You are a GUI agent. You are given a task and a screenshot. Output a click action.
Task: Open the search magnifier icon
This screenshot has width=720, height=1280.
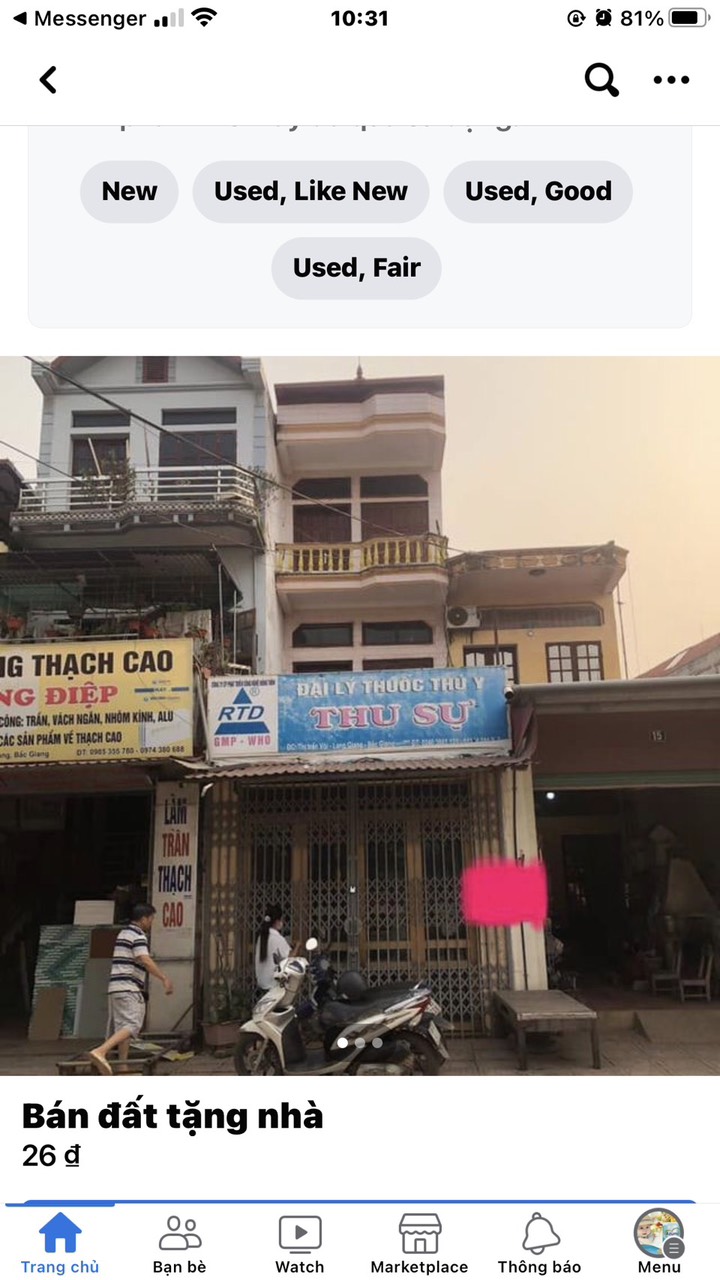click(x=601, y=80)
